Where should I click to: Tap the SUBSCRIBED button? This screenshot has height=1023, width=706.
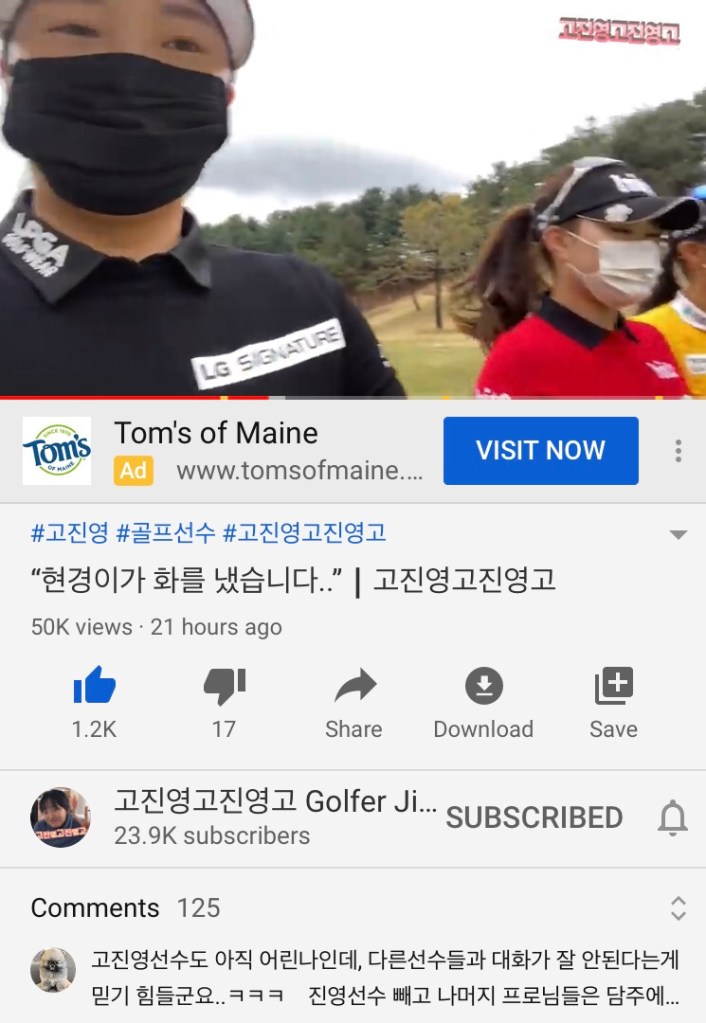click(x=534, y=817)
